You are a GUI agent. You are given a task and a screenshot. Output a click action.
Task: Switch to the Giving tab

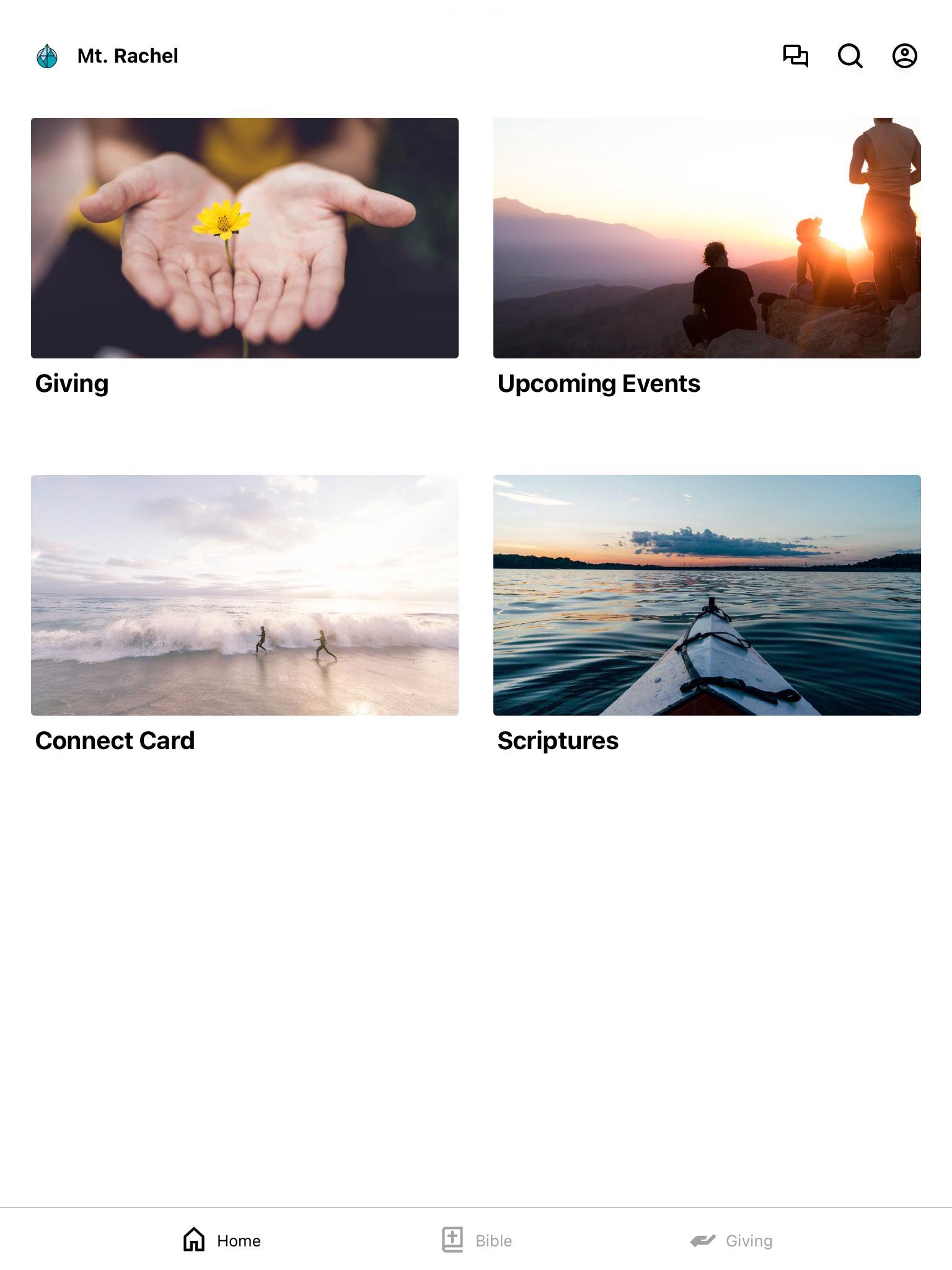coord(731,1240)
